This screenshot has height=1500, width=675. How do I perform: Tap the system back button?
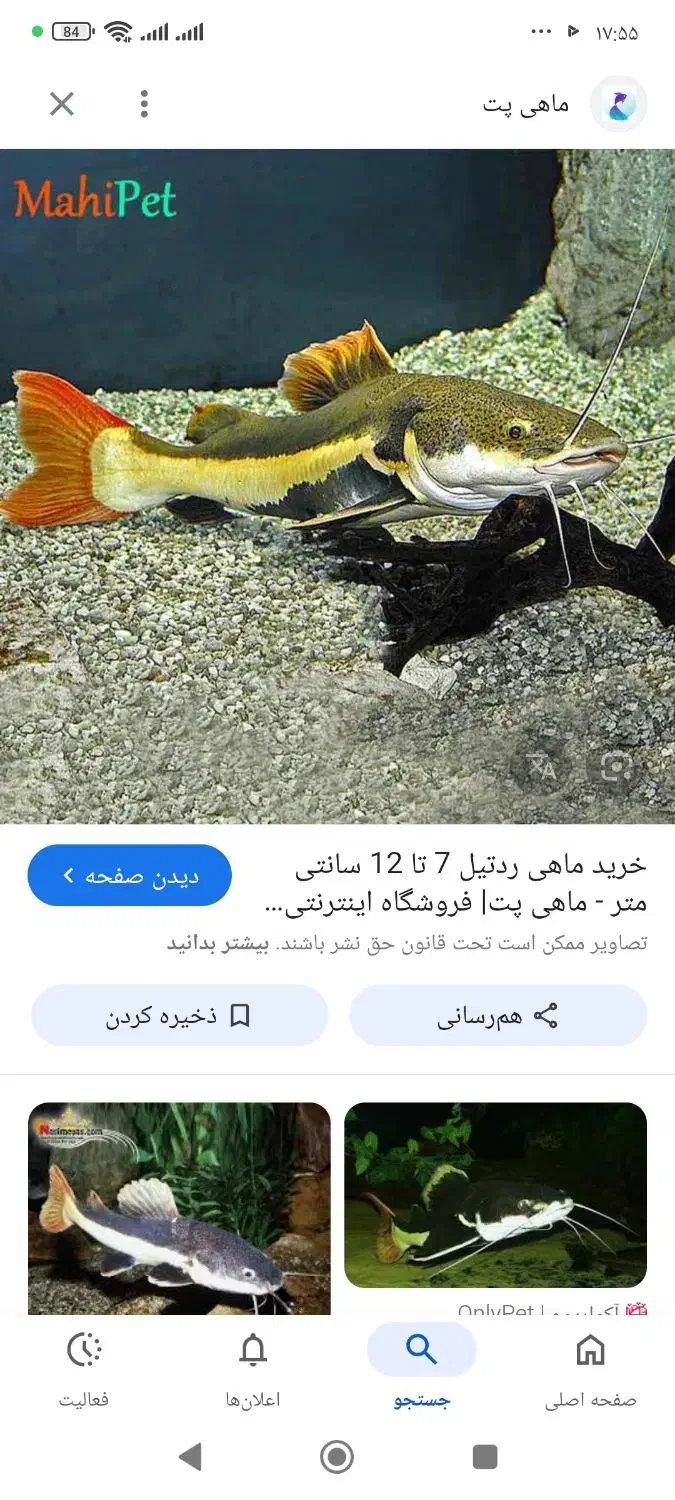pyautogui.click(x=190, y=1456)
